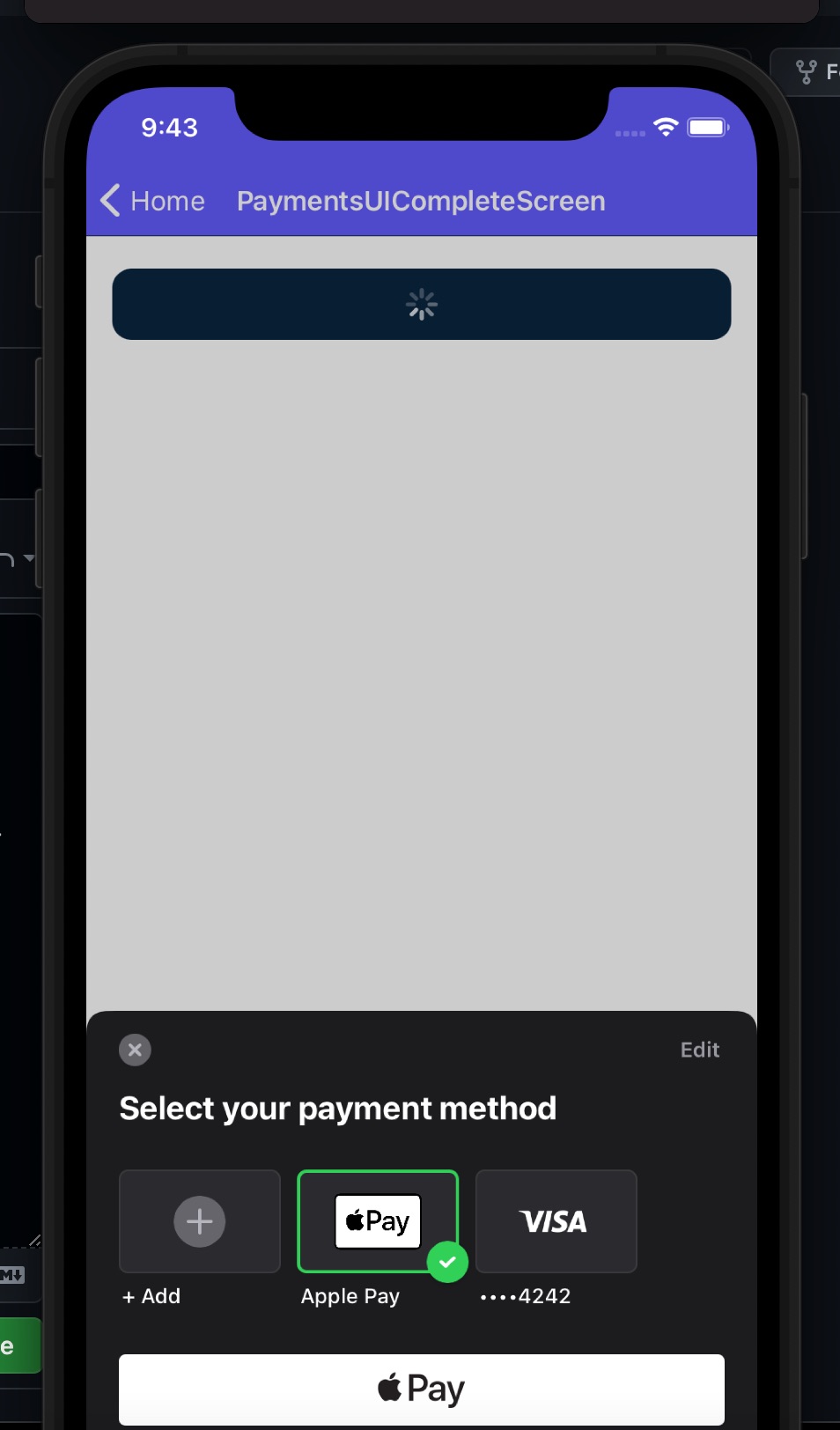The image size is (840, 1430).
Task: Pay with the Apple Pay button
Action: 421,1389
